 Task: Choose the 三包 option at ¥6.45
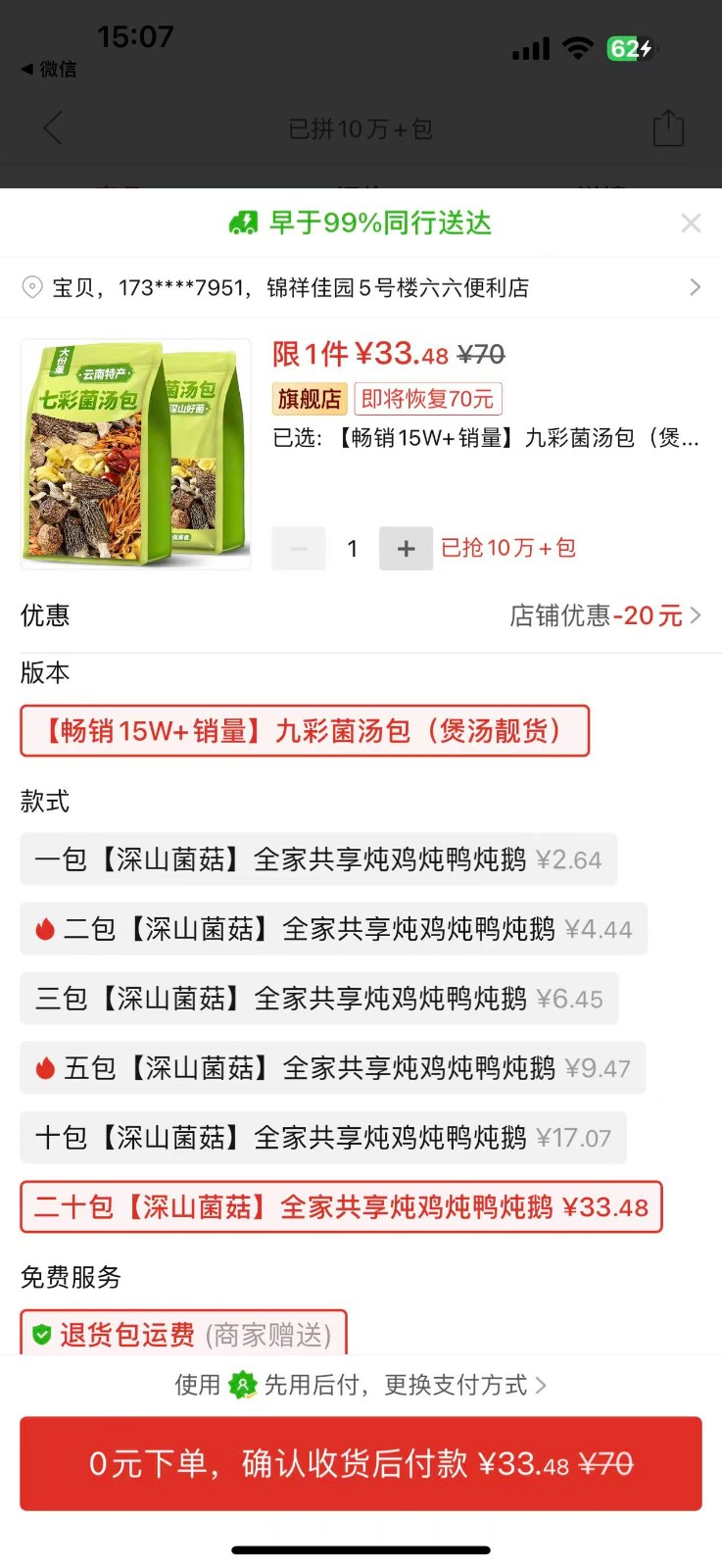coord(318,999)
